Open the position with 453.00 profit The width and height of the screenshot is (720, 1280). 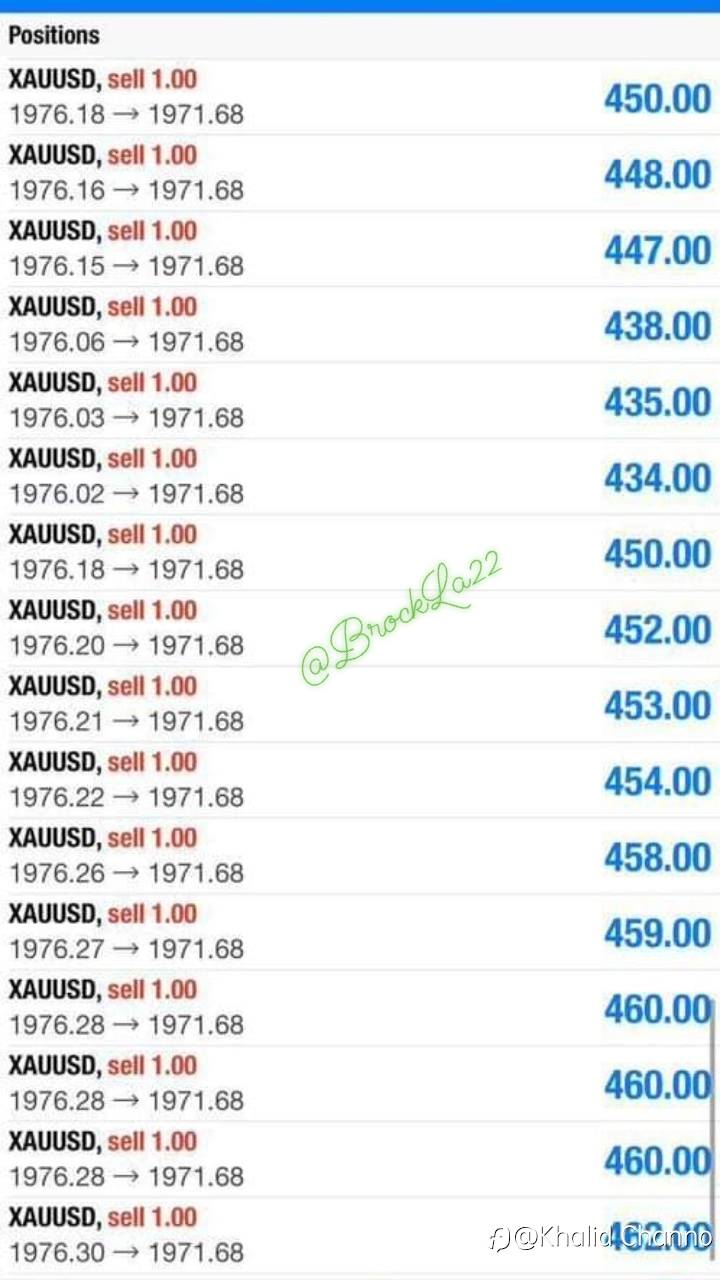(x=360, y=705)
